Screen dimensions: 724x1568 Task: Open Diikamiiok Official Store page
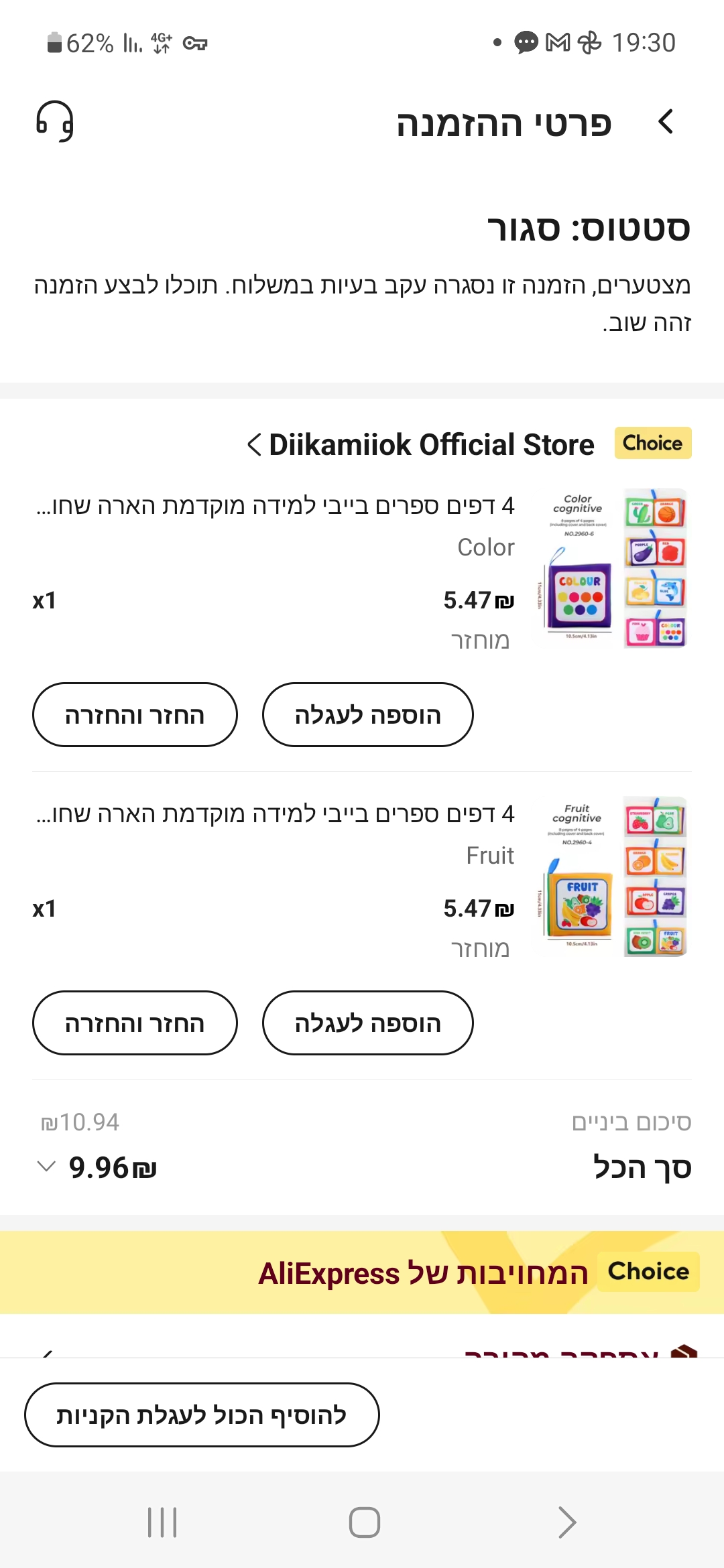(x=421, y=445)
